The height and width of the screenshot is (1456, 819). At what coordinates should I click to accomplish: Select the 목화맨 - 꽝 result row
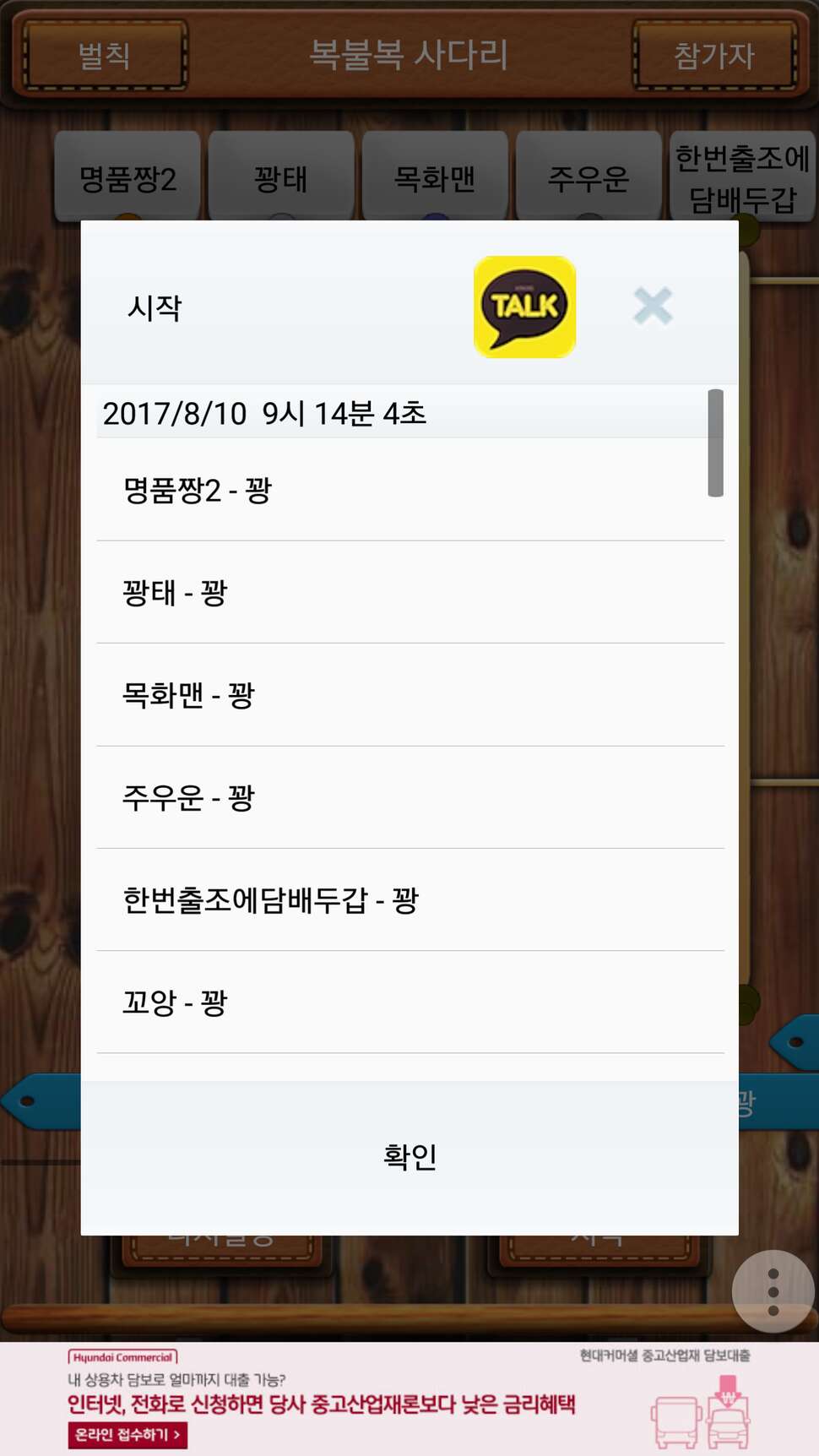[x=410, y=694]
